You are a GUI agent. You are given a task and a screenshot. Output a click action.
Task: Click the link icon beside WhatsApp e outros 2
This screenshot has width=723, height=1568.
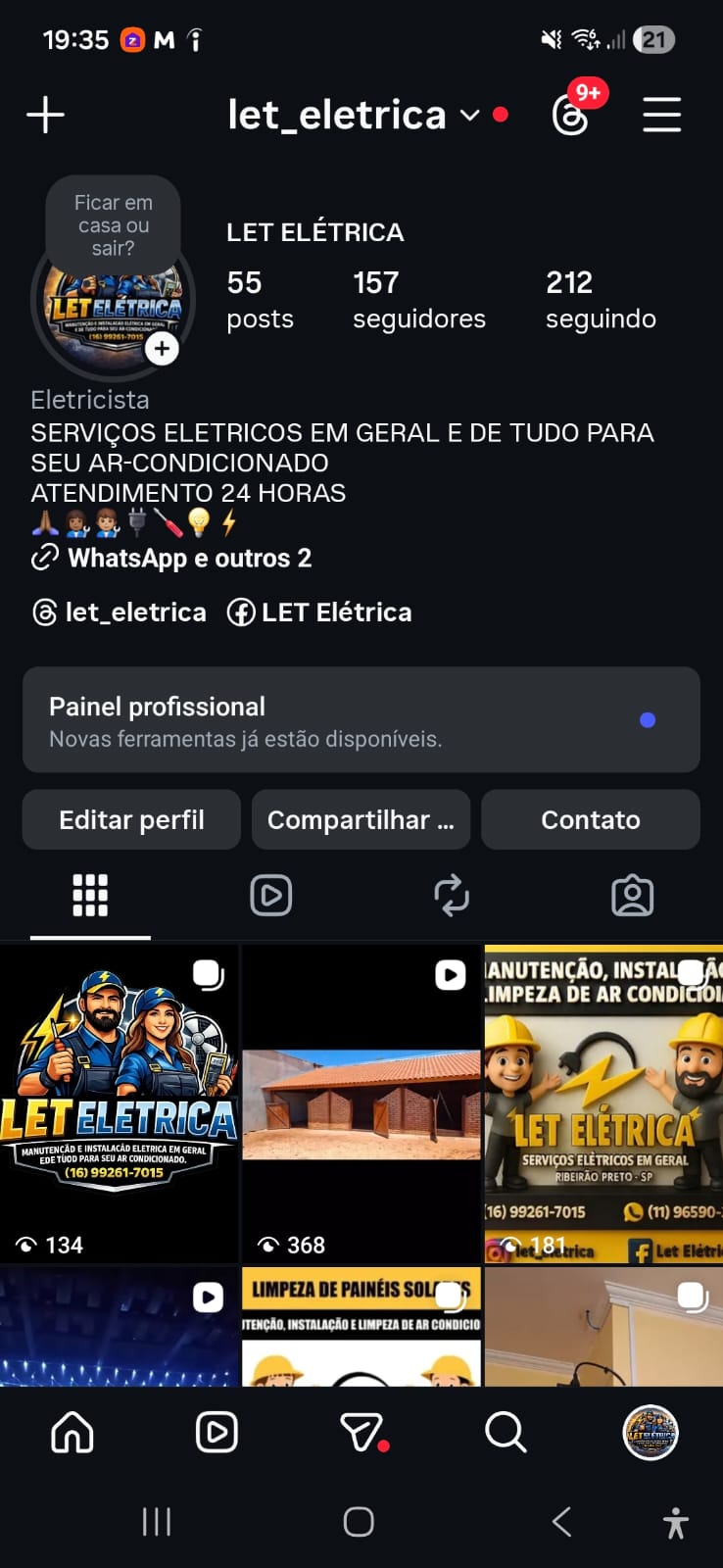pyautogui.click(x=42, y=558)
